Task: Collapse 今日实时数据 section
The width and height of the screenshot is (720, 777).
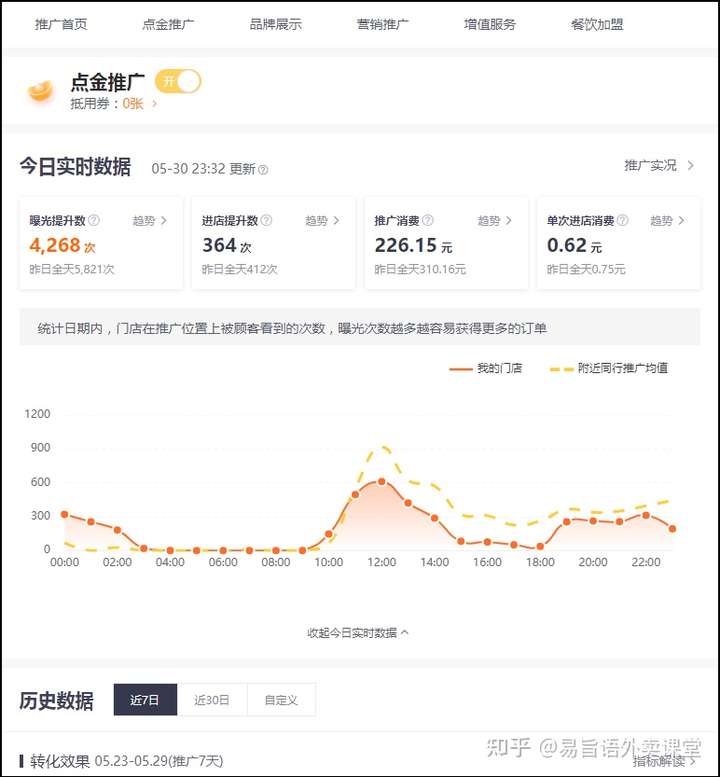Action: point(359,633)
